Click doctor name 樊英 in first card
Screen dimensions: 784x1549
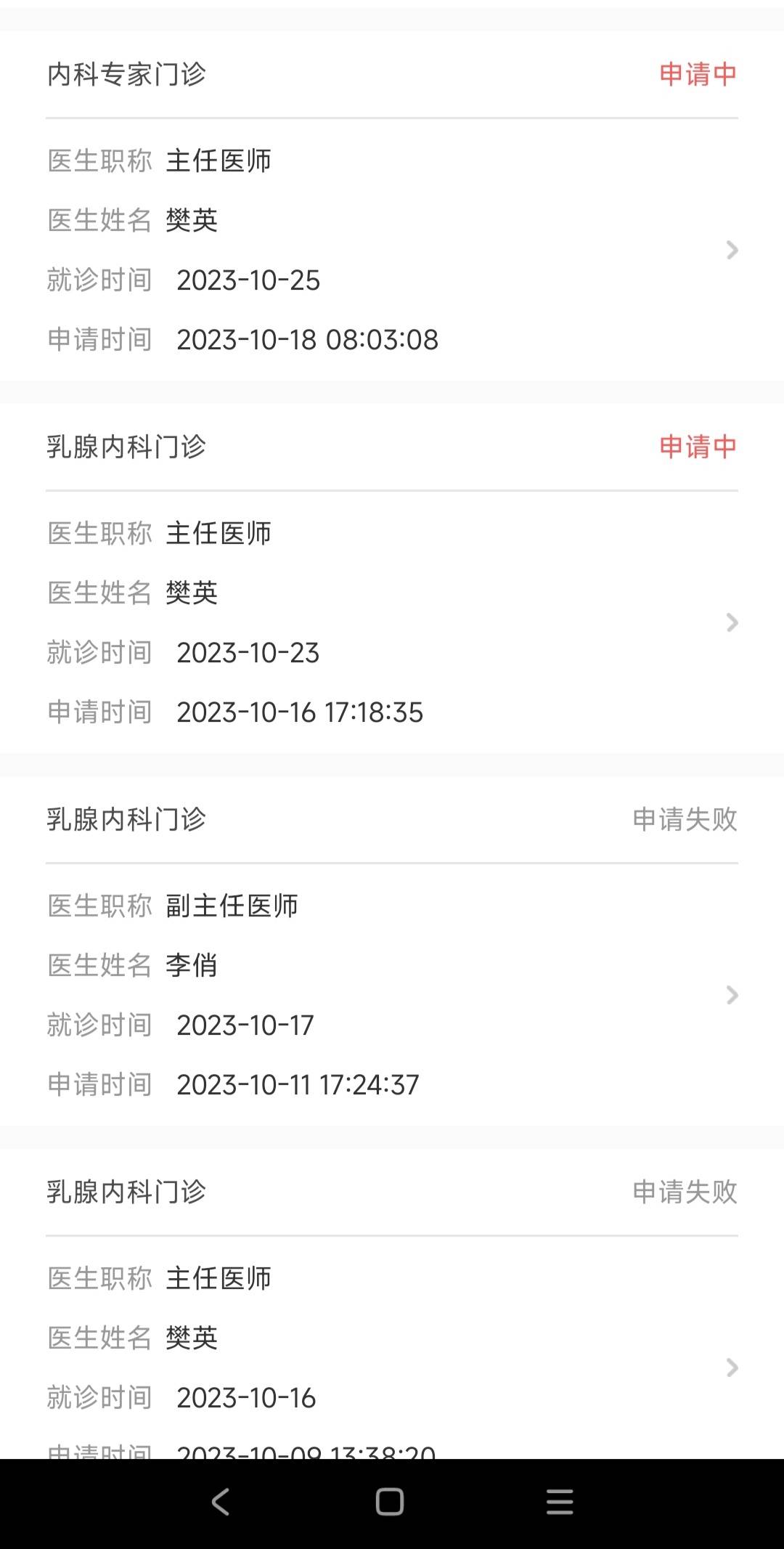[191, 221]
